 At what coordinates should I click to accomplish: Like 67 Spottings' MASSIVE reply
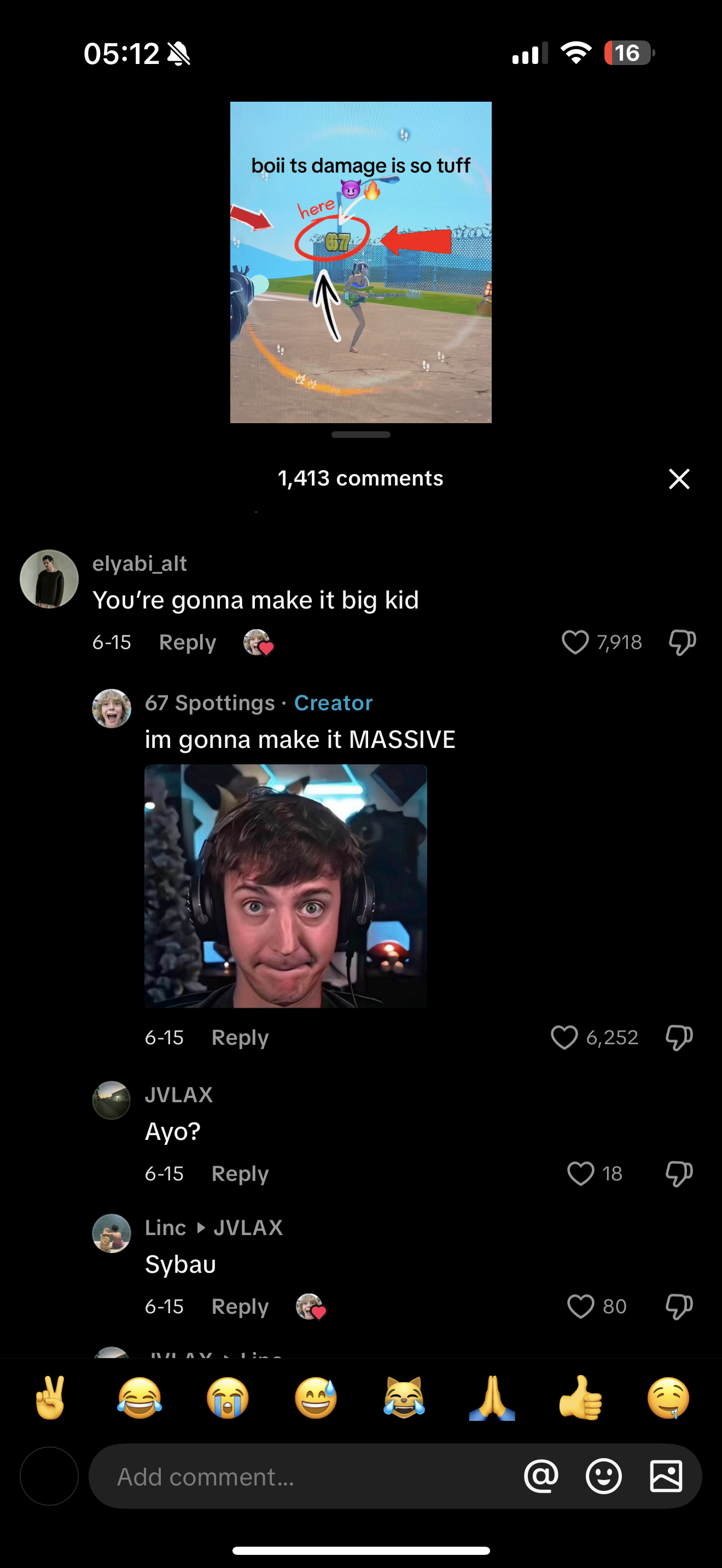(x=564, y=1037)
